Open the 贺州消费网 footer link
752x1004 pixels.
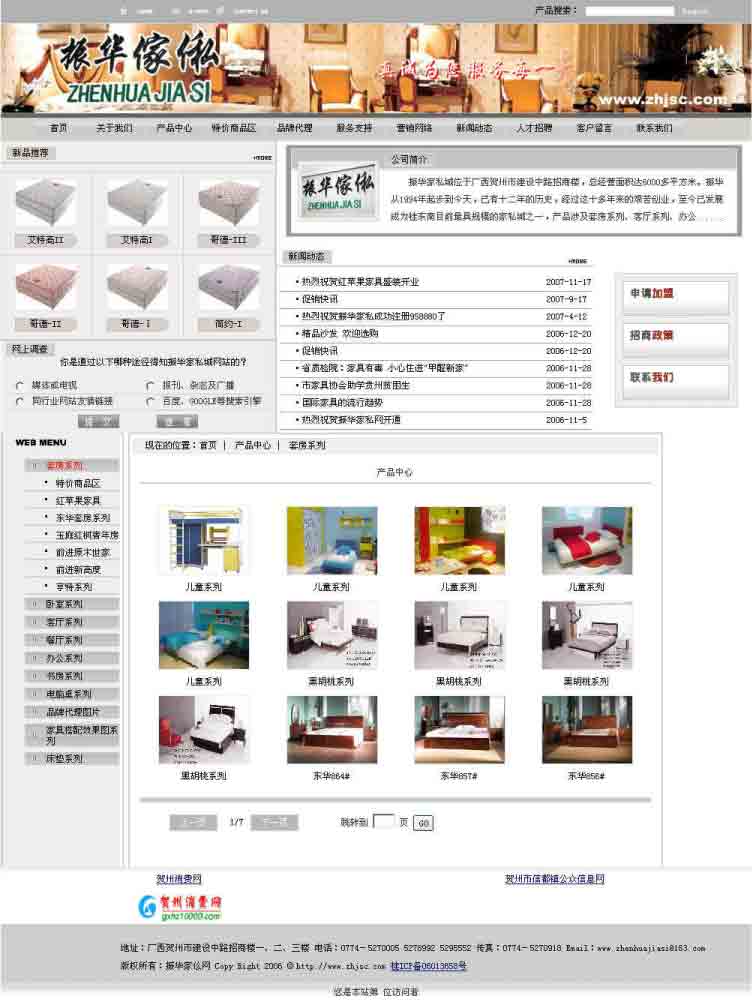(x=178, y=879)
